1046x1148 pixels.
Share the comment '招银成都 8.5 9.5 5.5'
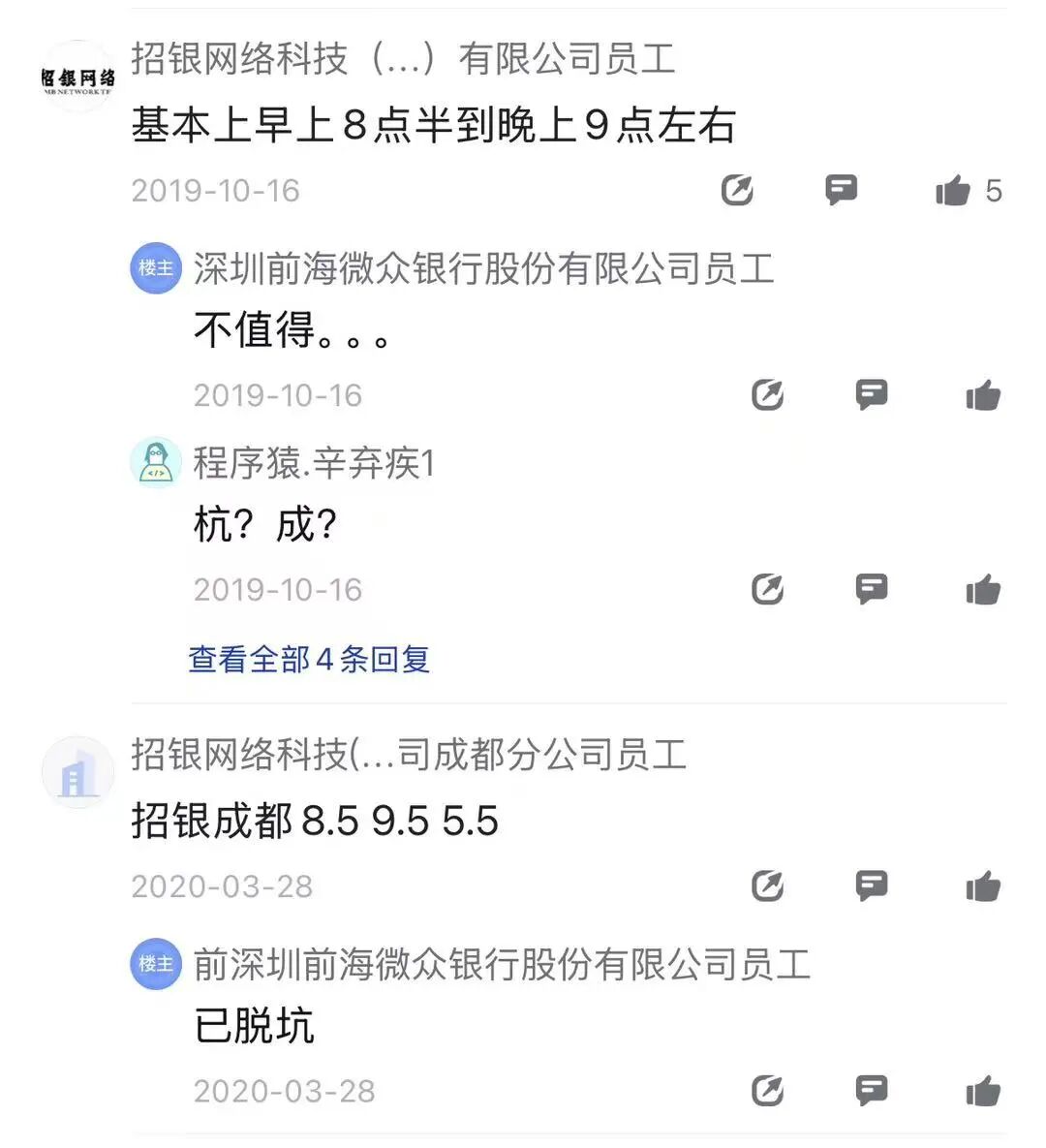[x=767, y=885]
